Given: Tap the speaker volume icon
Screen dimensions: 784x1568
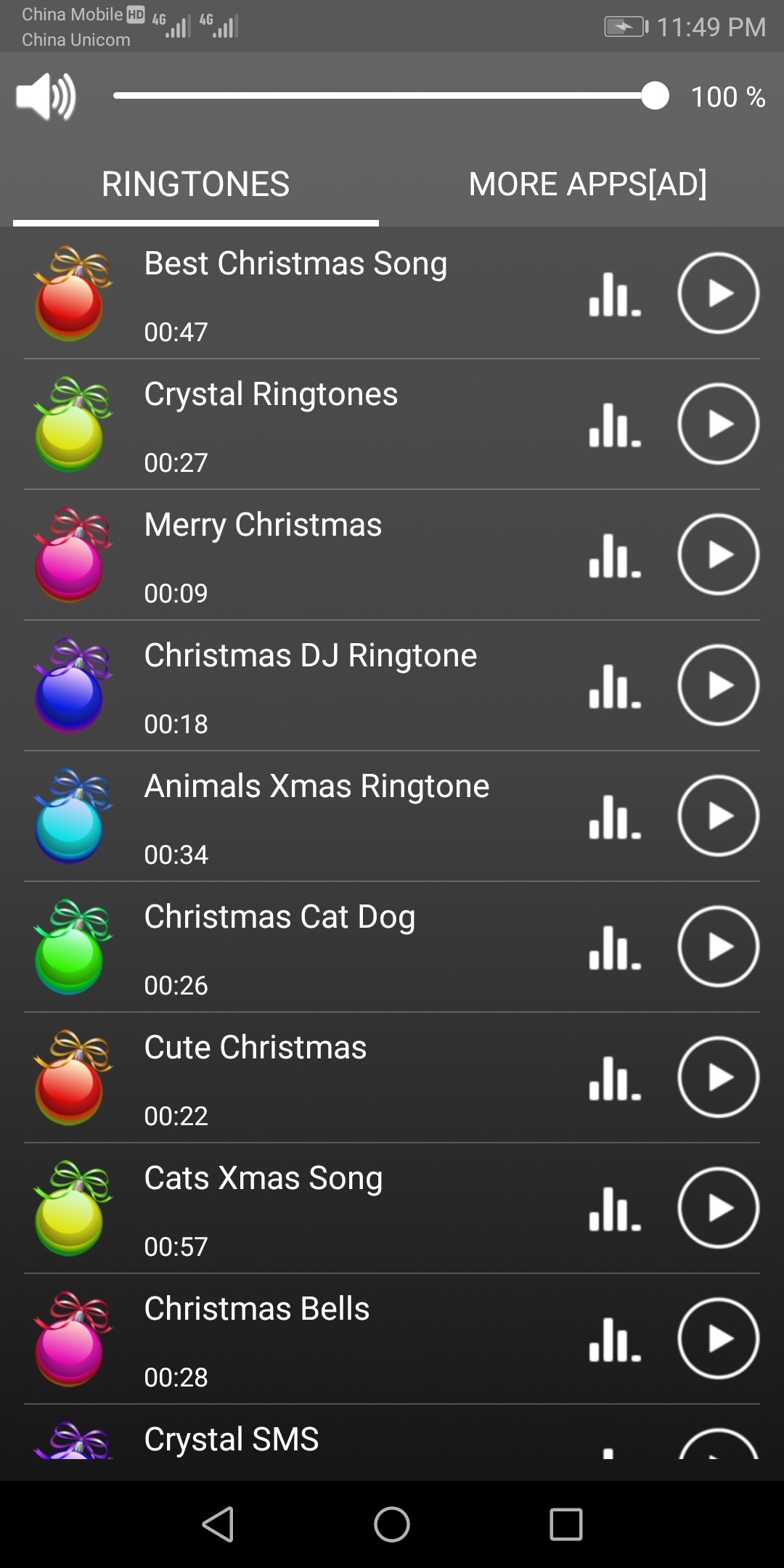Looking at the screenshot, I should click(x=46, y=97).
